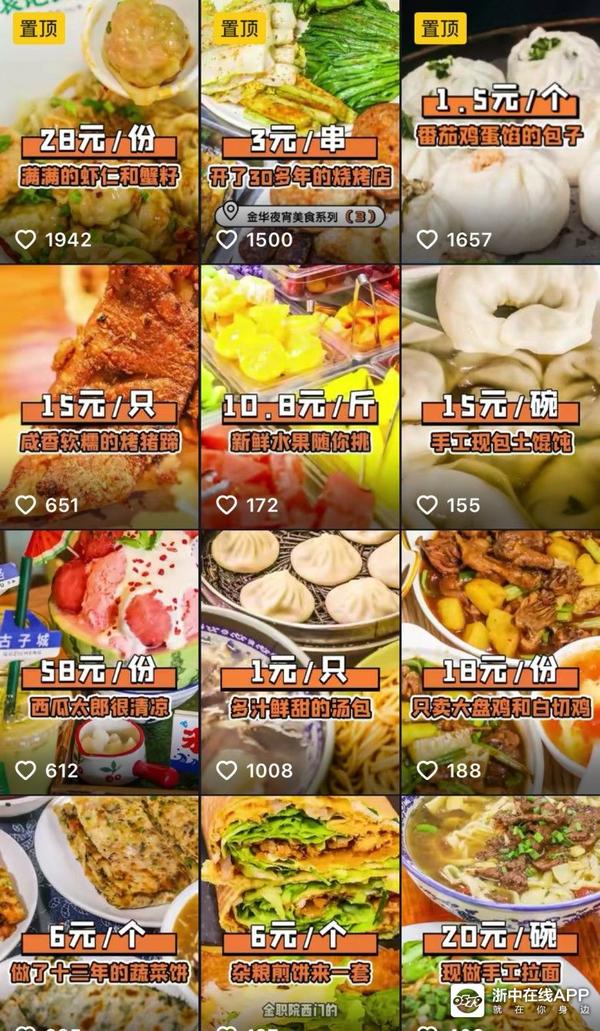Screen dimensions: 600x1031
Task: View the 15元/只 roasted pig trotter video
Action: click(98, 395)
